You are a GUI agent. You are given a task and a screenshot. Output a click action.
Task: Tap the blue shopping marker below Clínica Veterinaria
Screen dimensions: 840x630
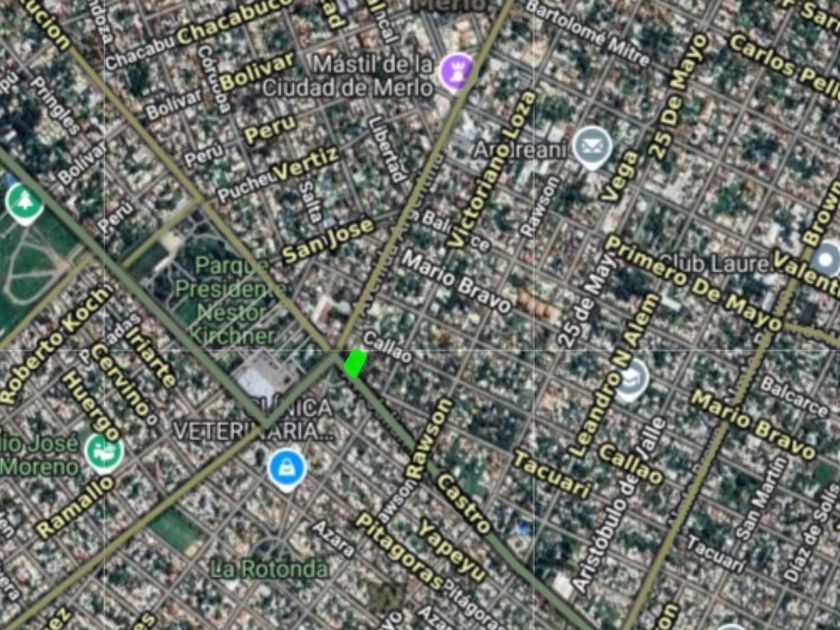[287, 469]
